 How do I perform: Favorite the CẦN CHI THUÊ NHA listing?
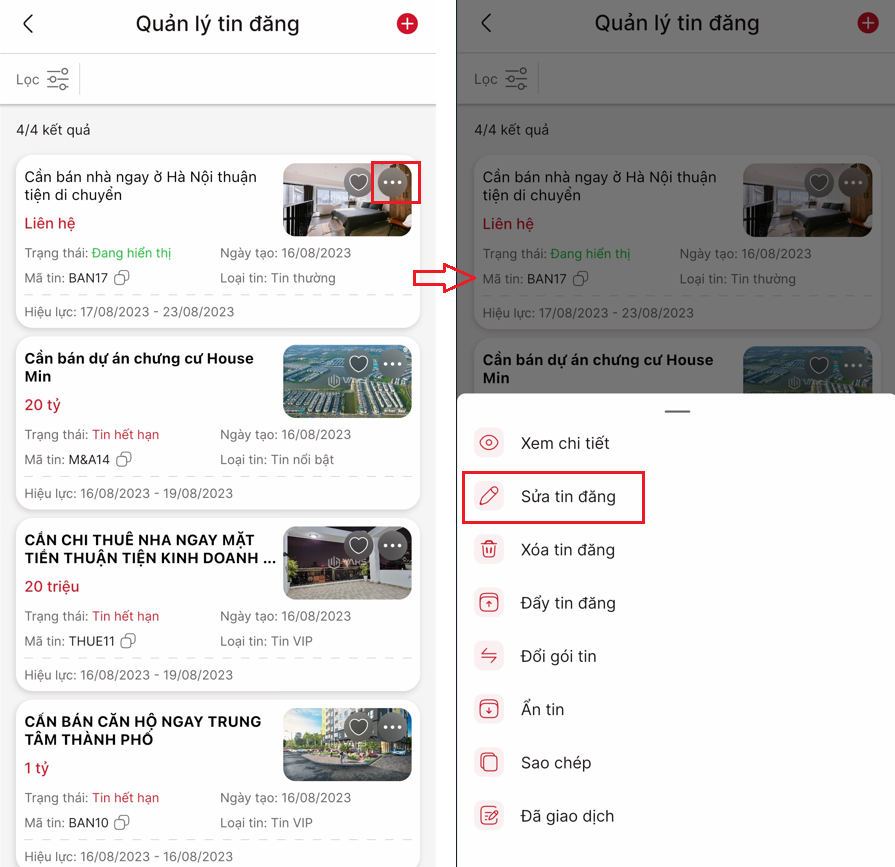[358, 545]
